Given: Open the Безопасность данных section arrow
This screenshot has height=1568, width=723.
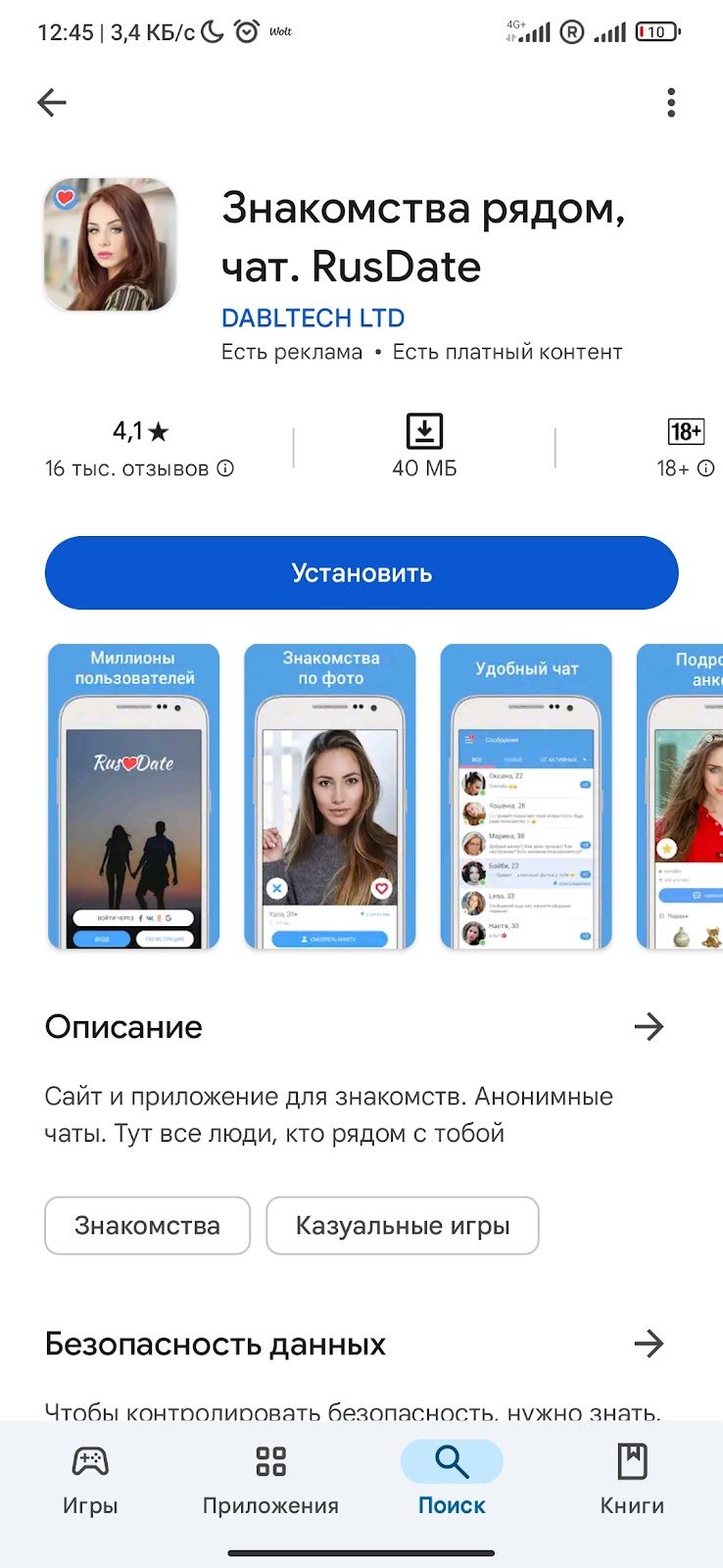Looking at the screenshot, I should (649, 1344).
